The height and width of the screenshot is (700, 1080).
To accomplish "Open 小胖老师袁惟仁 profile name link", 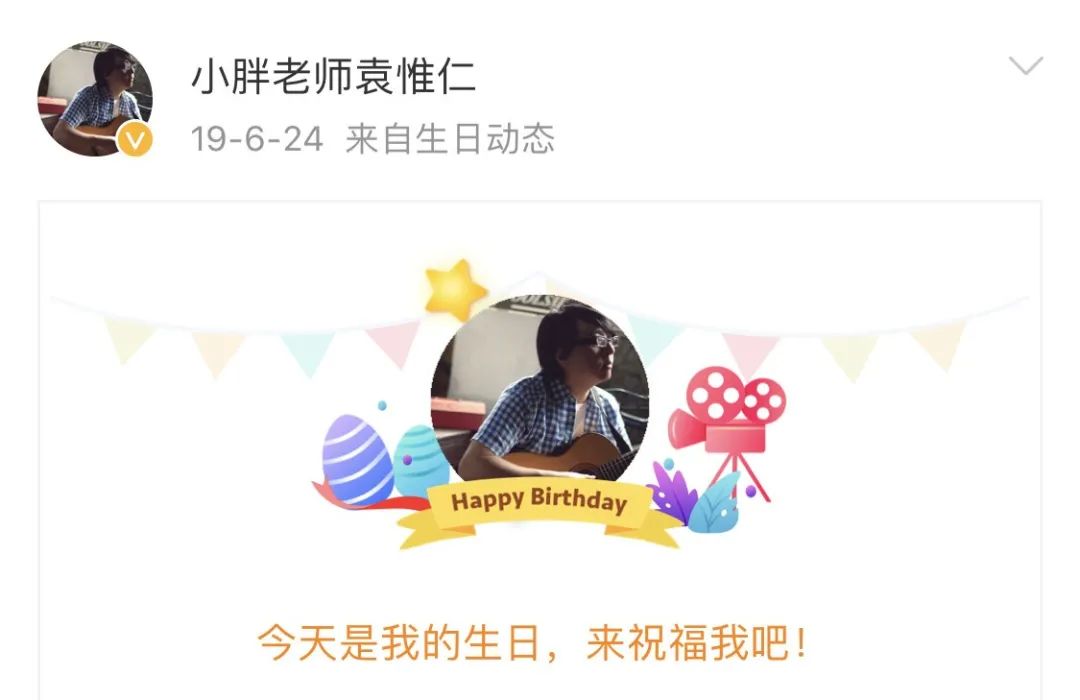I will coord(333,77).
